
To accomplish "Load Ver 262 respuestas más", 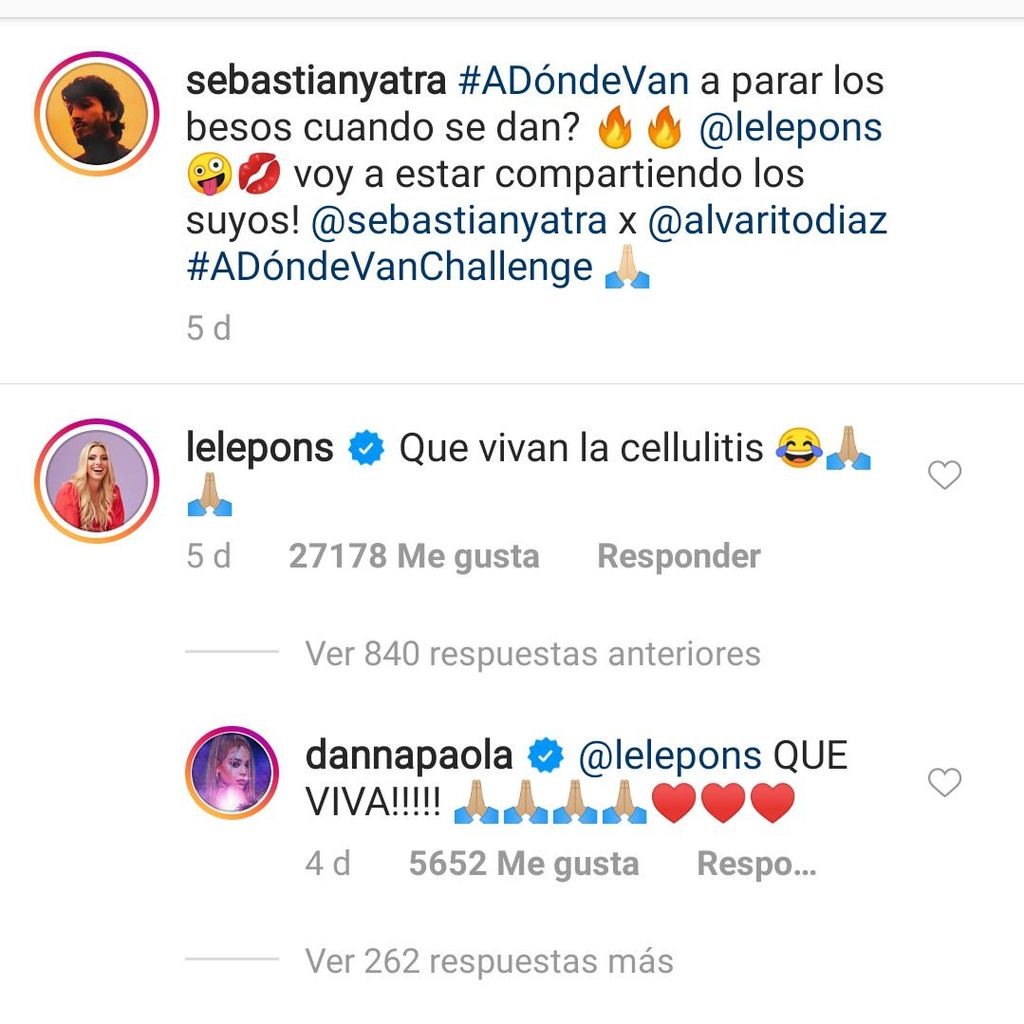I will pos(488,961).
